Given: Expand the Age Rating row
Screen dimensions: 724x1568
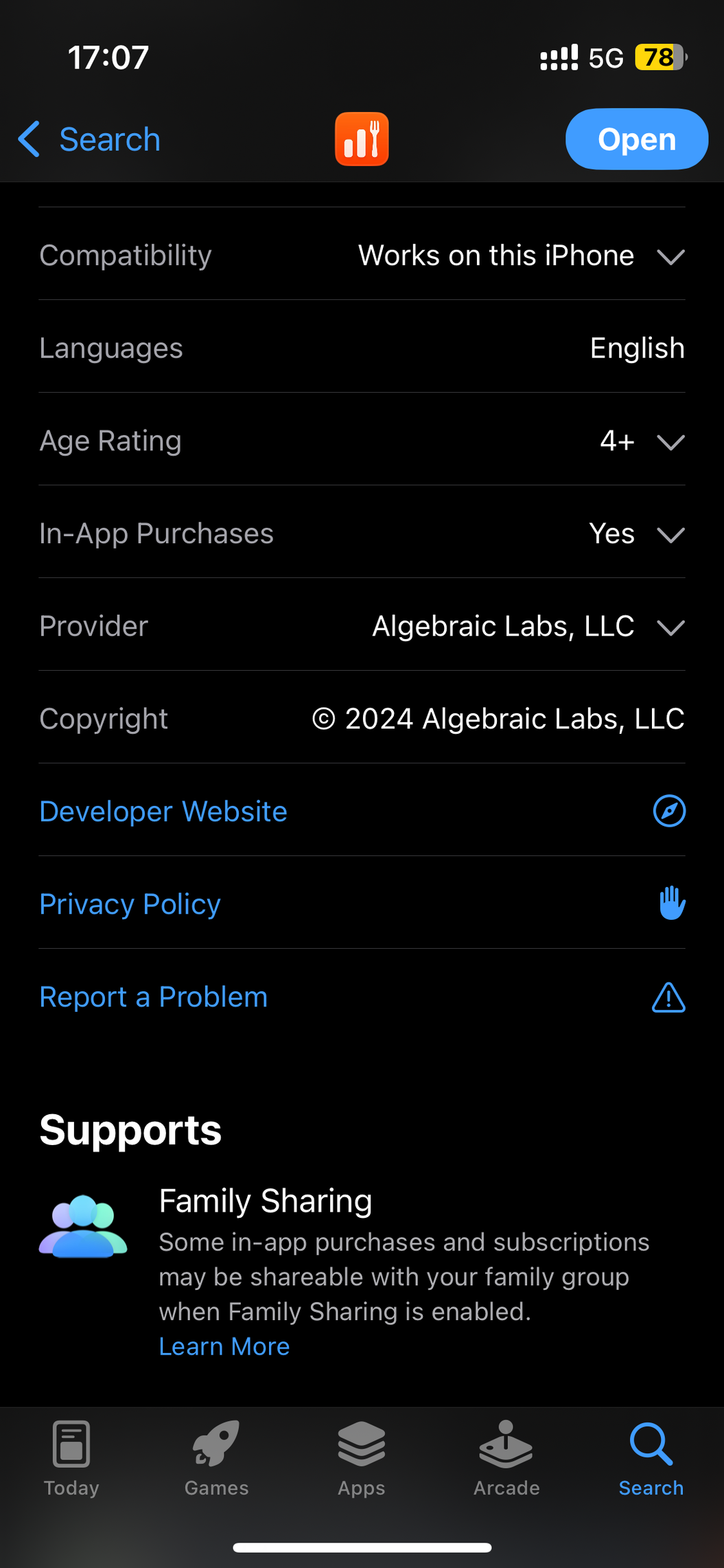Looking at the screenshot, I should (670, 441).
